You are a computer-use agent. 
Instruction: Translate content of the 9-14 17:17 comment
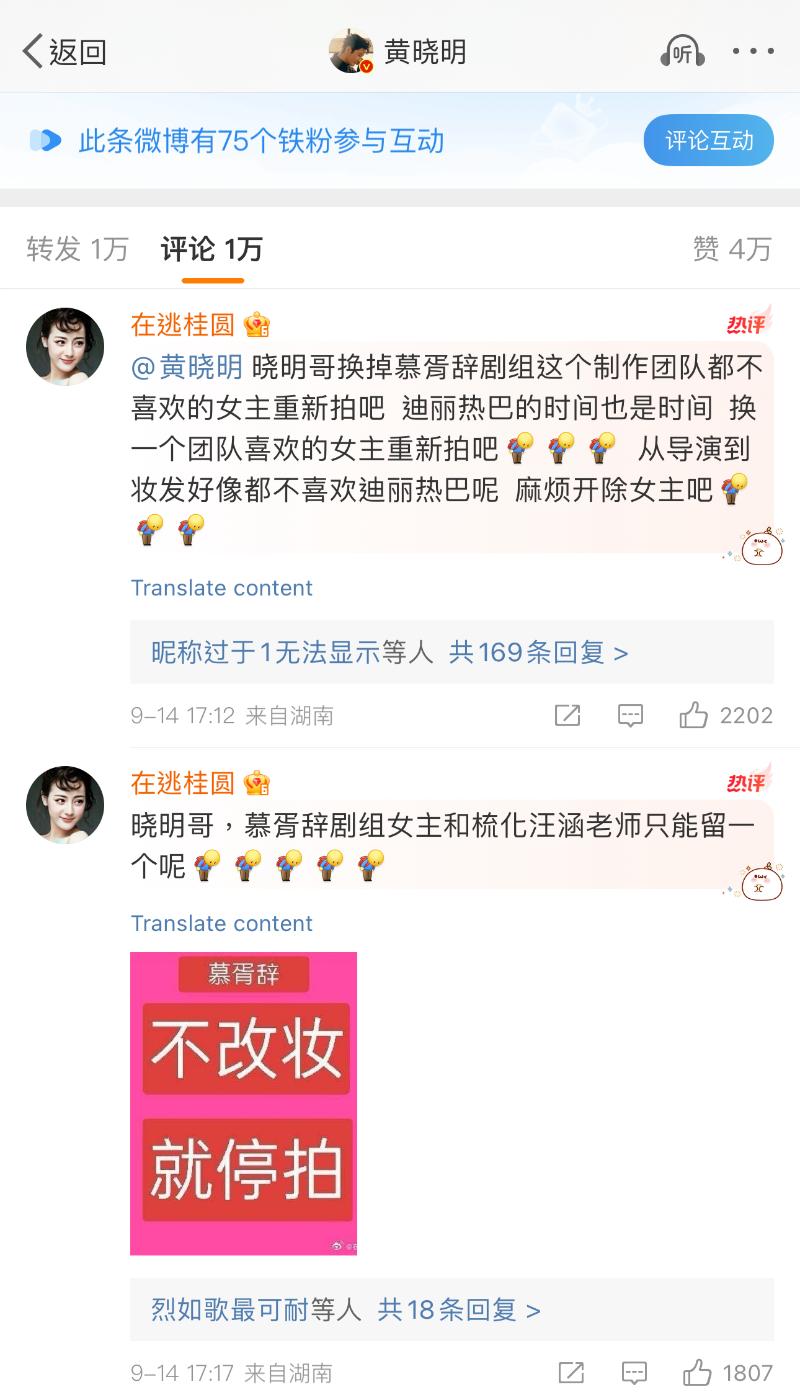click(222, 923)
